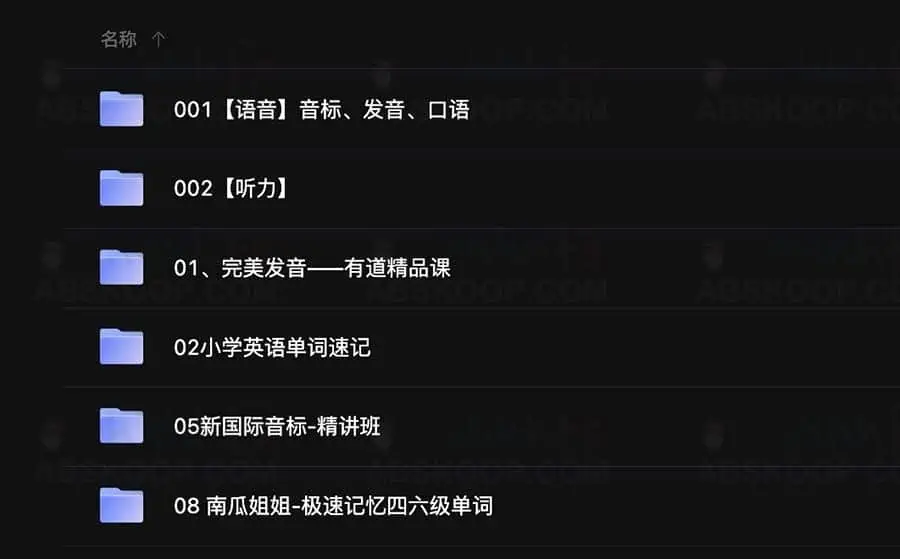900x559 pixels.
Task: Open folder 05新国际音标-精讲班
Action: [277, 427]
